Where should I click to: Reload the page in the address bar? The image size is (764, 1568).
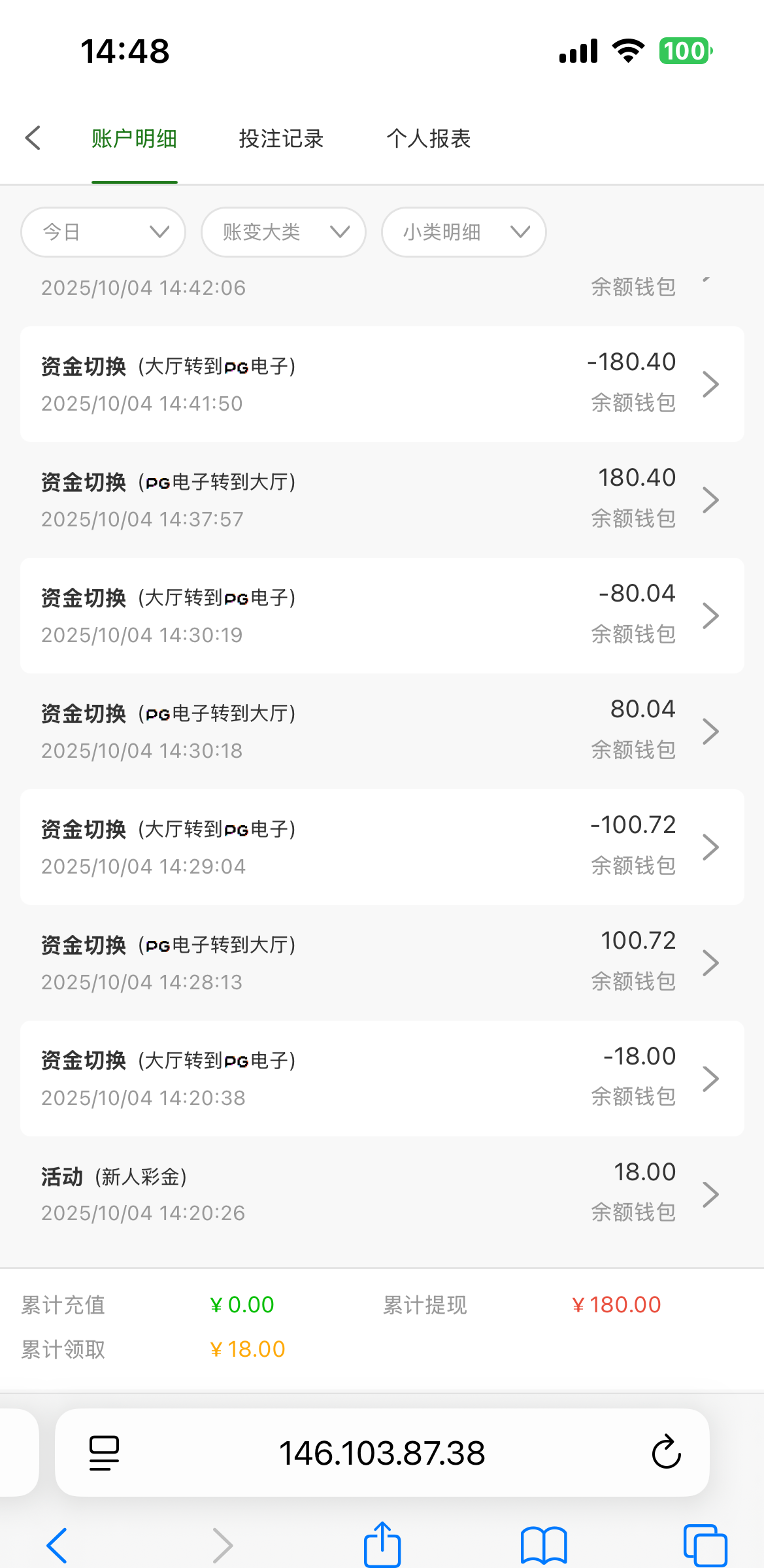(666, 1452)
